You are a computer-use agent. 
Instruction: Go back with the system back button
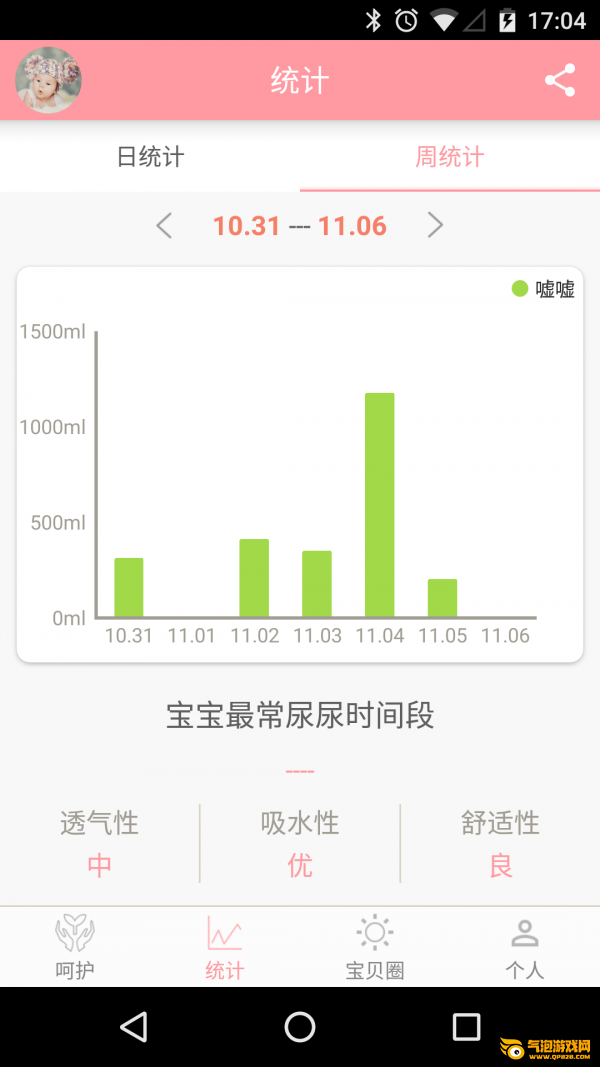click(x=133, y=1027)
